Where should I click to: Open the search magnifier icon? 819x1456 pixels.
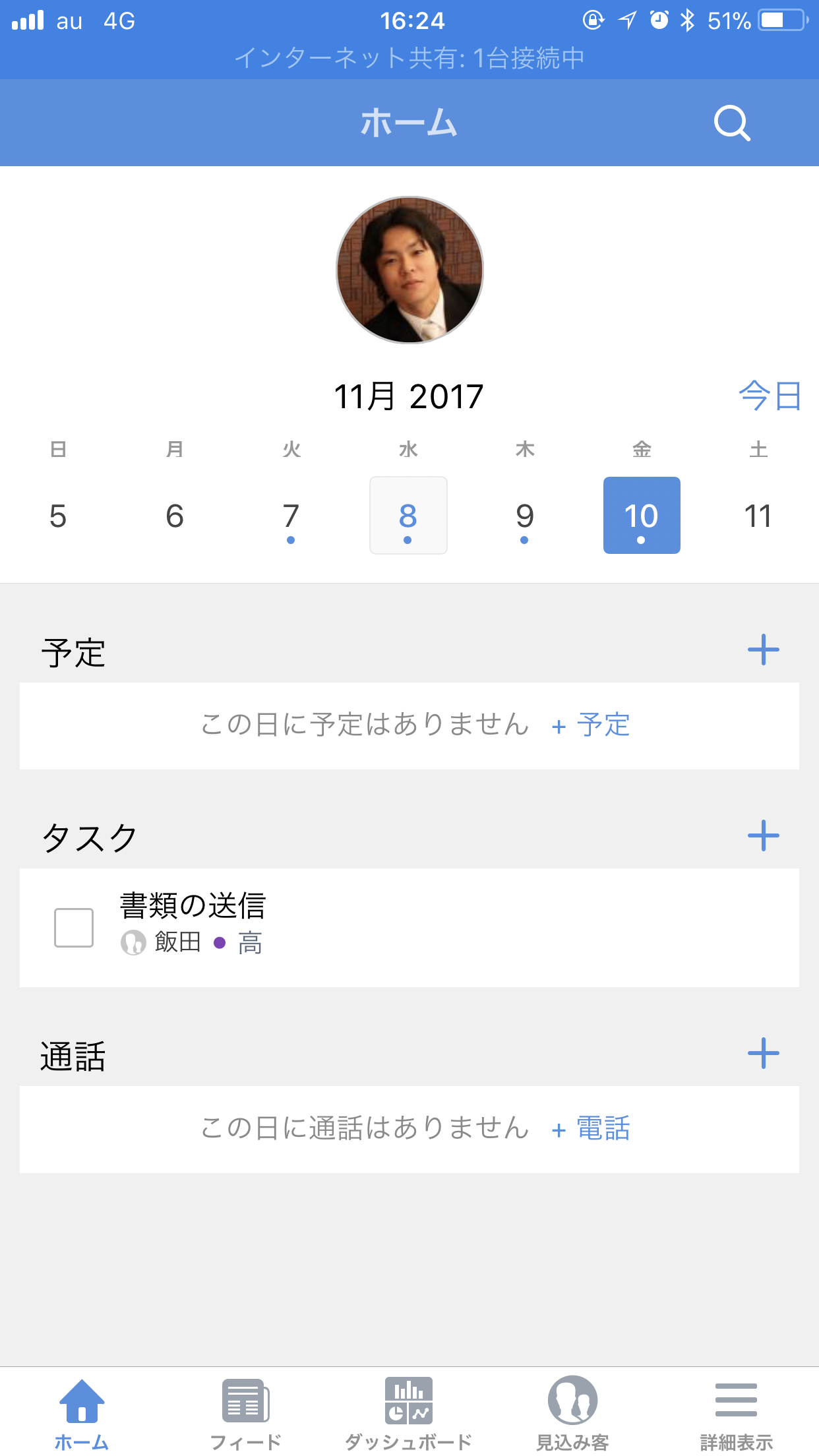pos(732,123)
